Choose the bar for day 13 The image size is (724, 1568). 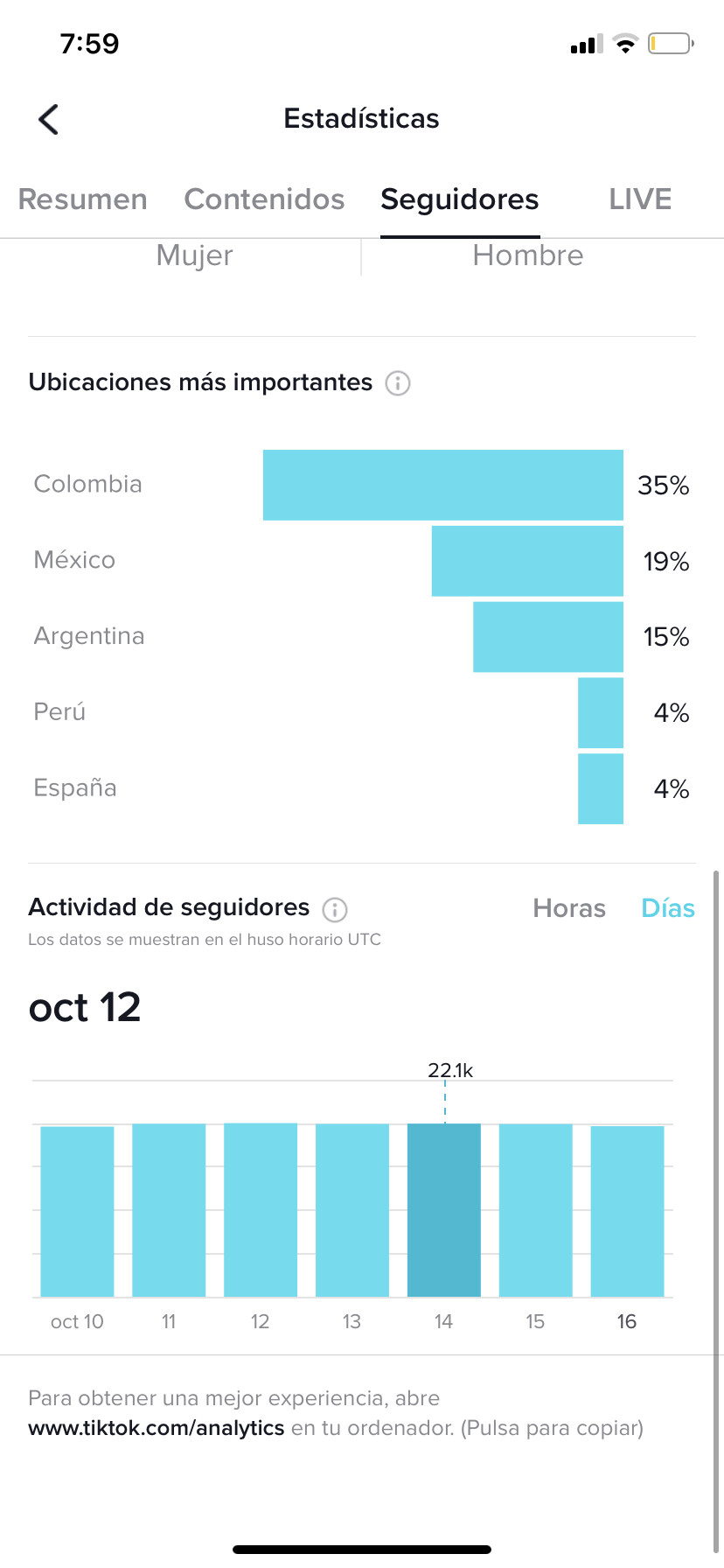point(352,1210)
